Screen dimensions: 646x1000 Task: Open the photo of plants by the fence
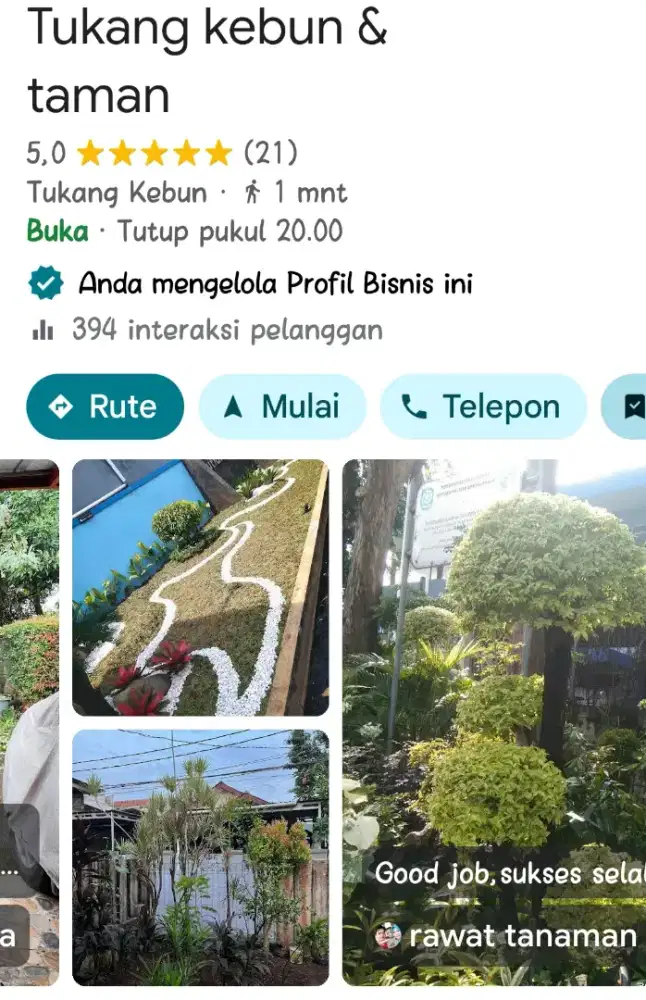click(x=200, y=857)
